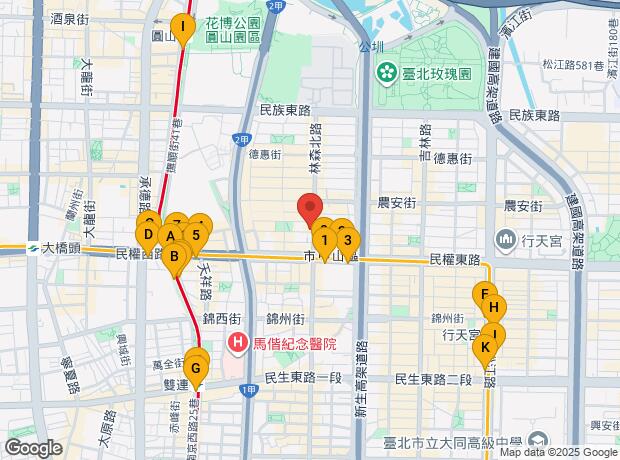Tap the orange marker labeled 1

pos(324,239)
